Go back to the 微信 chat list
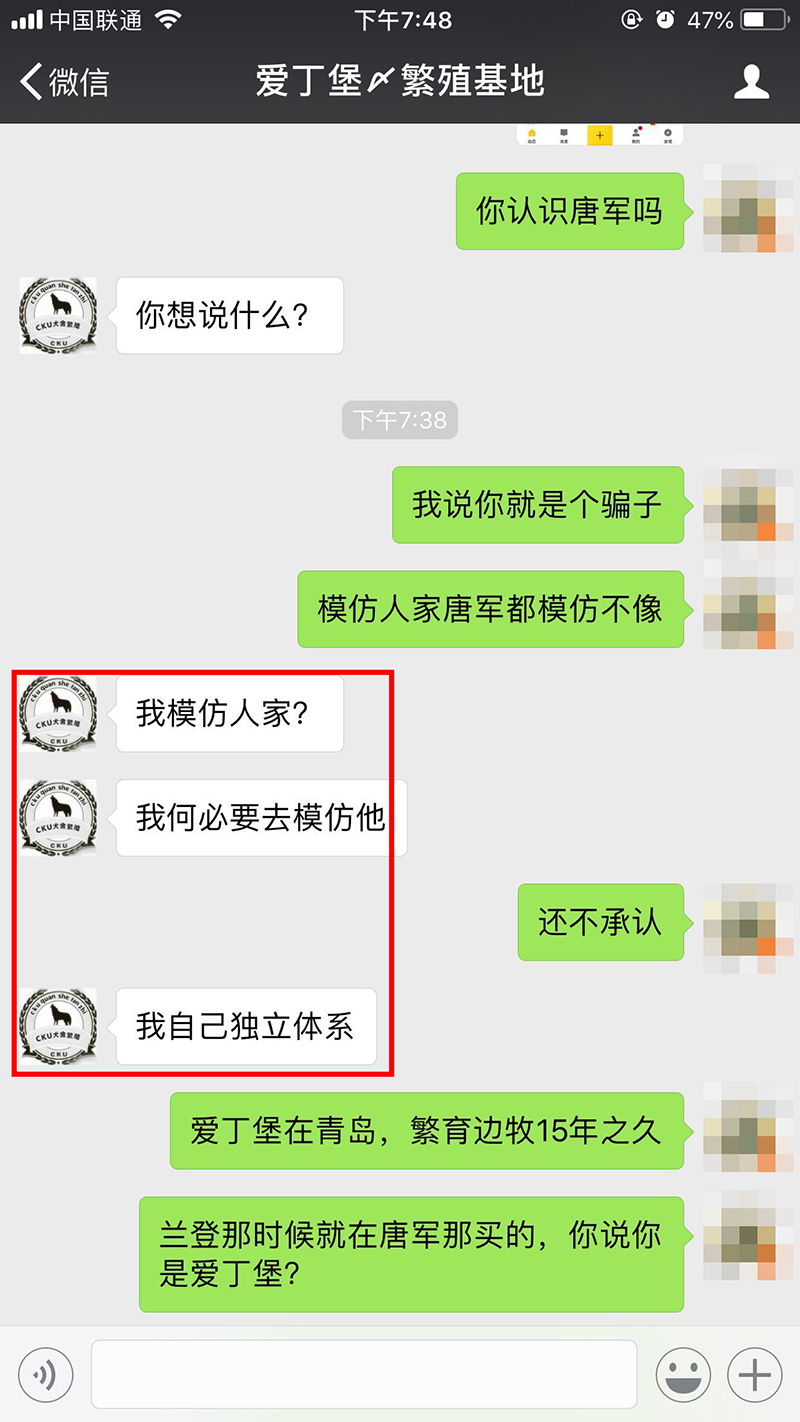 click(x=66, y=82)
